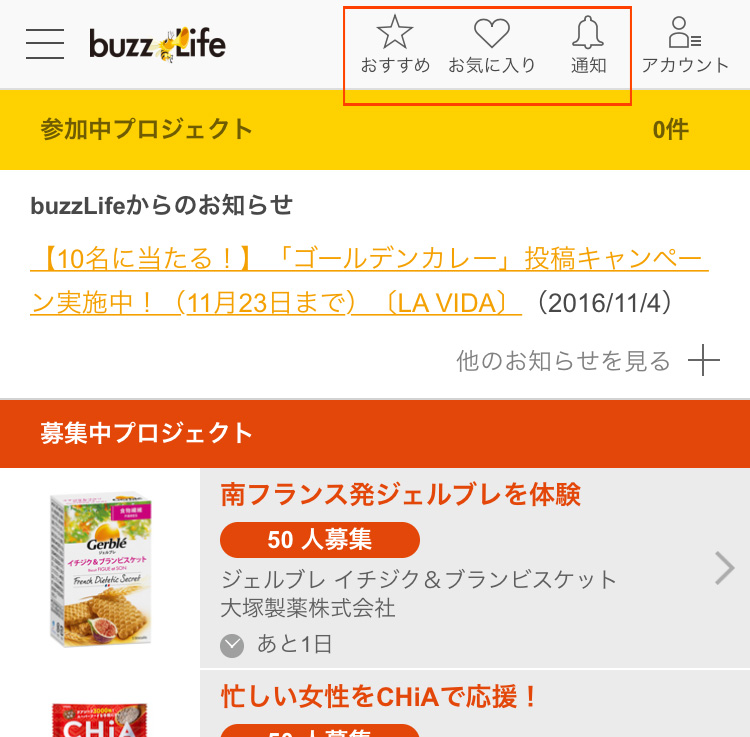This screenshot has height=737, width=750.
Task: Open the 南フランス発ジェルブレを体験 project
Action: pyautogui.click(x=400, y=495)
